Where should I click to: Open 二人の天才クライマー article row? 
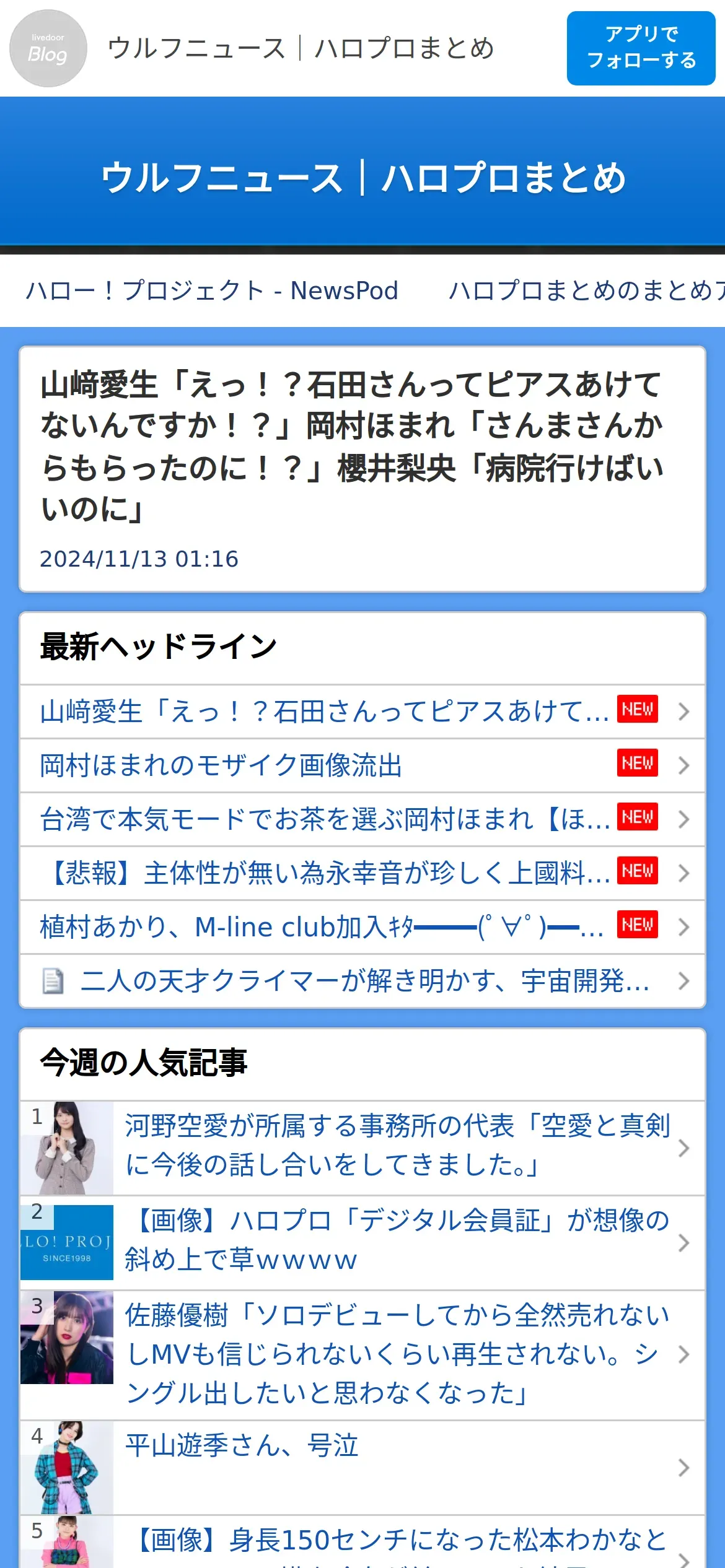point(362,981)
